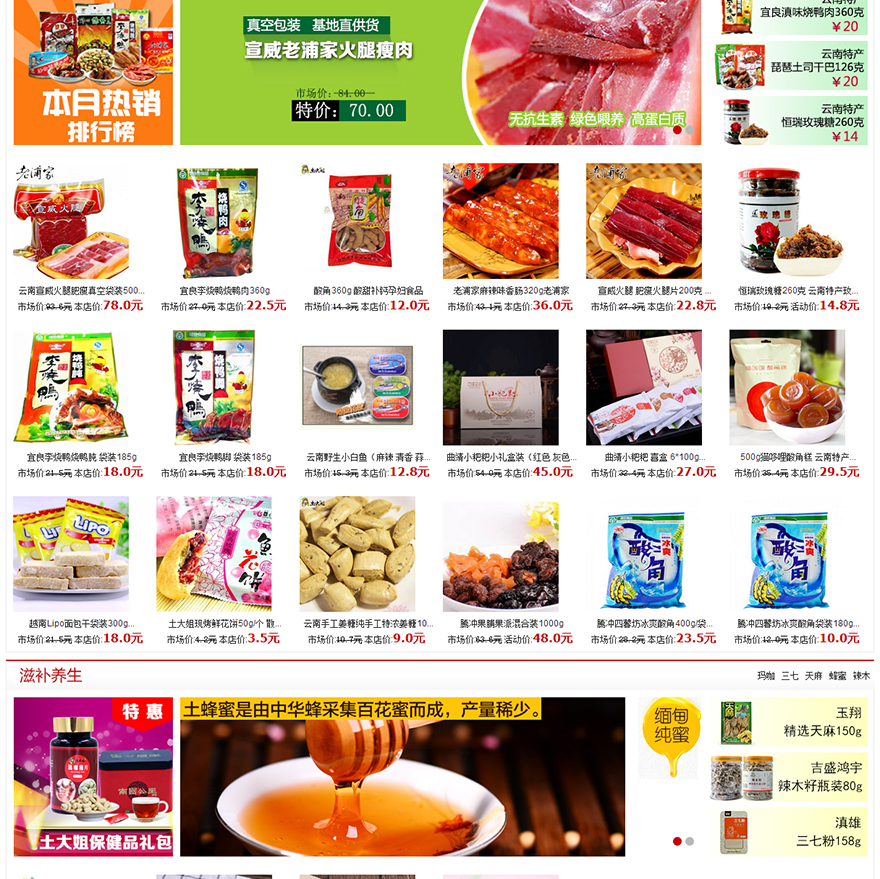880x879 pixels.
Task: View 腾冲果脯果派混合装1000g product
Action: tap(500, 554)
